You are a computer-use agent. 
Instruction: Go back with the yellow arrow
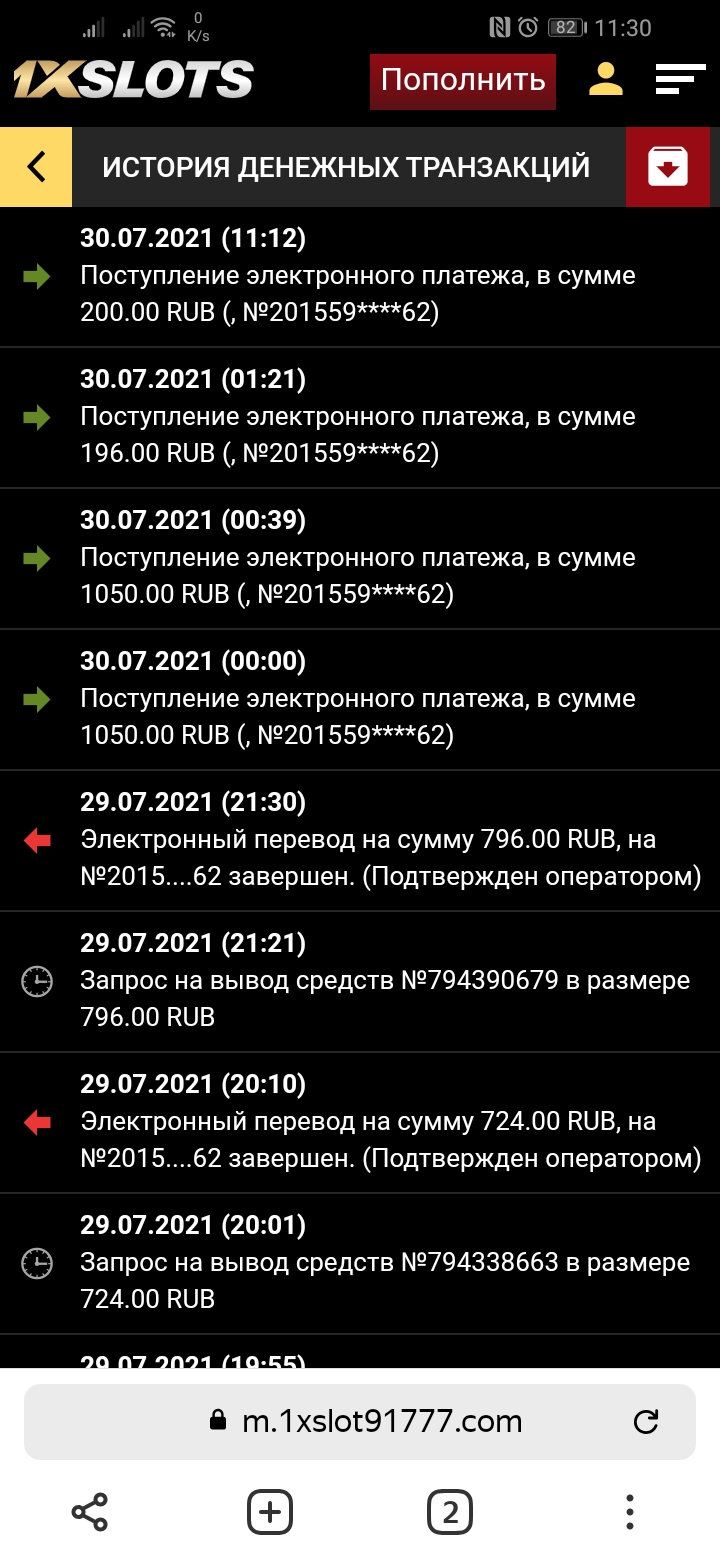coord(36,167)
